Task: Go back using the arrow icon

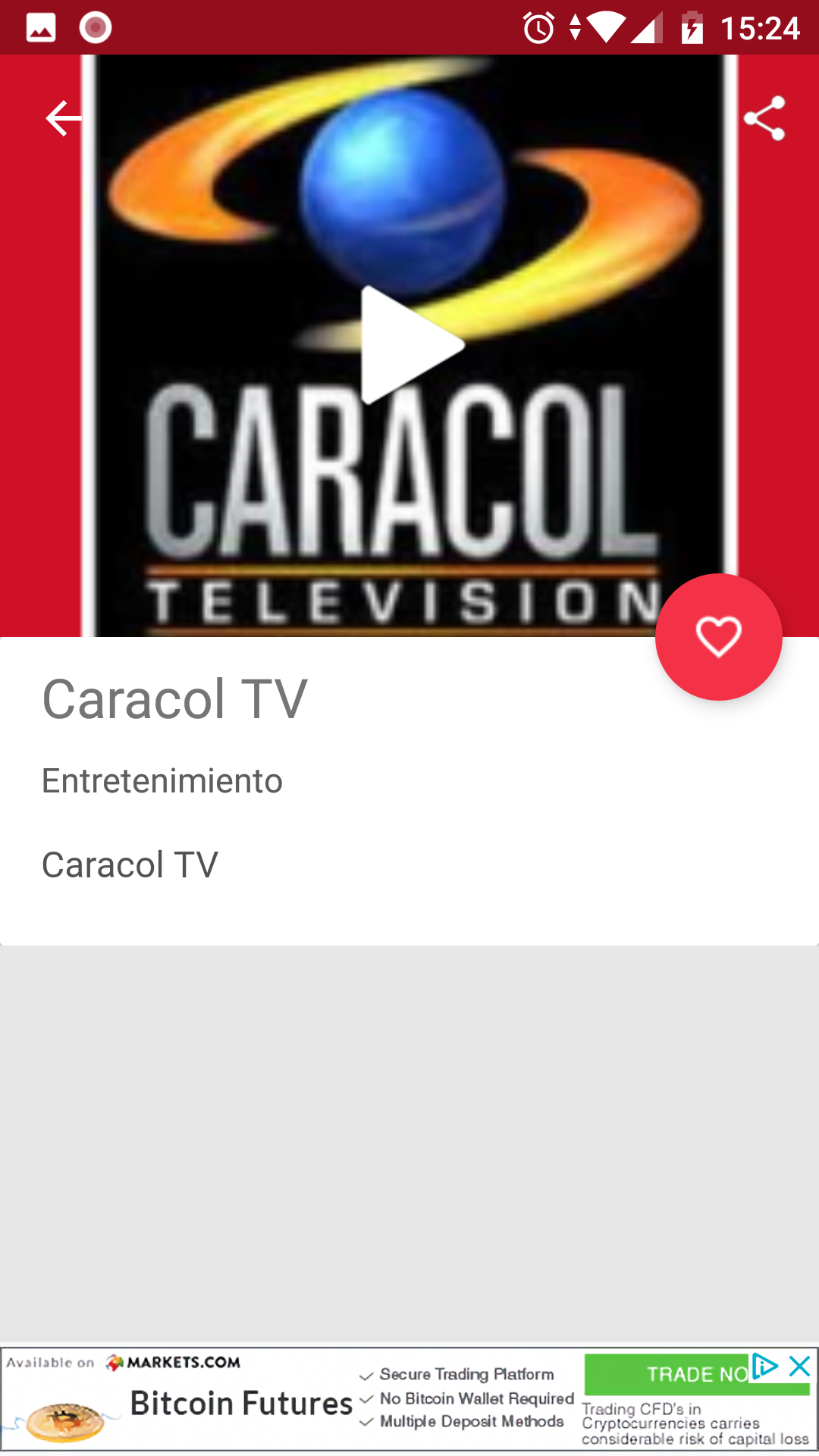Action: [x=64, y=118]
